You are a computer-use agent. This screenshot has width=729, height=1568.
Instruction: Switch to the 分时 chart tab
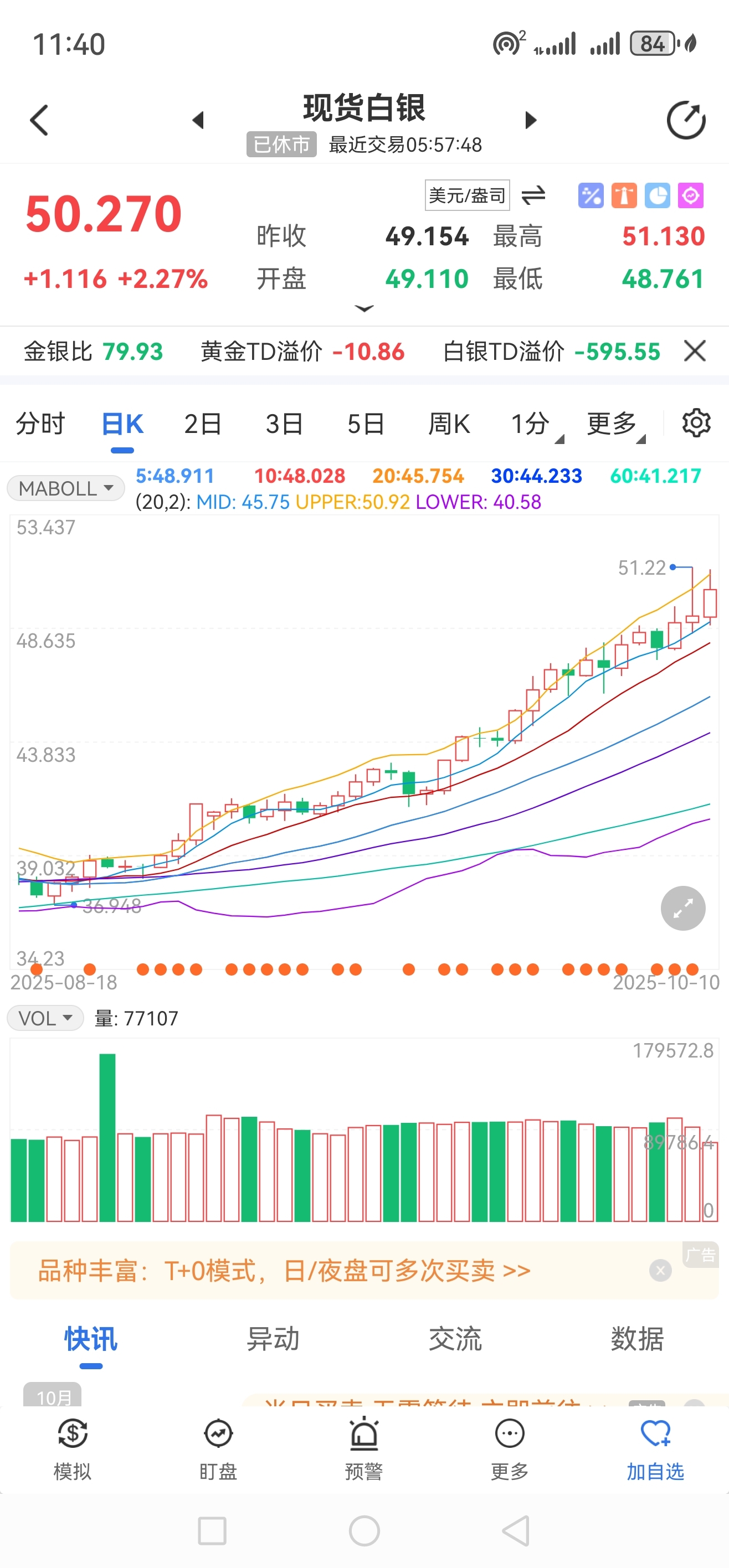click(x=40, y=424)
